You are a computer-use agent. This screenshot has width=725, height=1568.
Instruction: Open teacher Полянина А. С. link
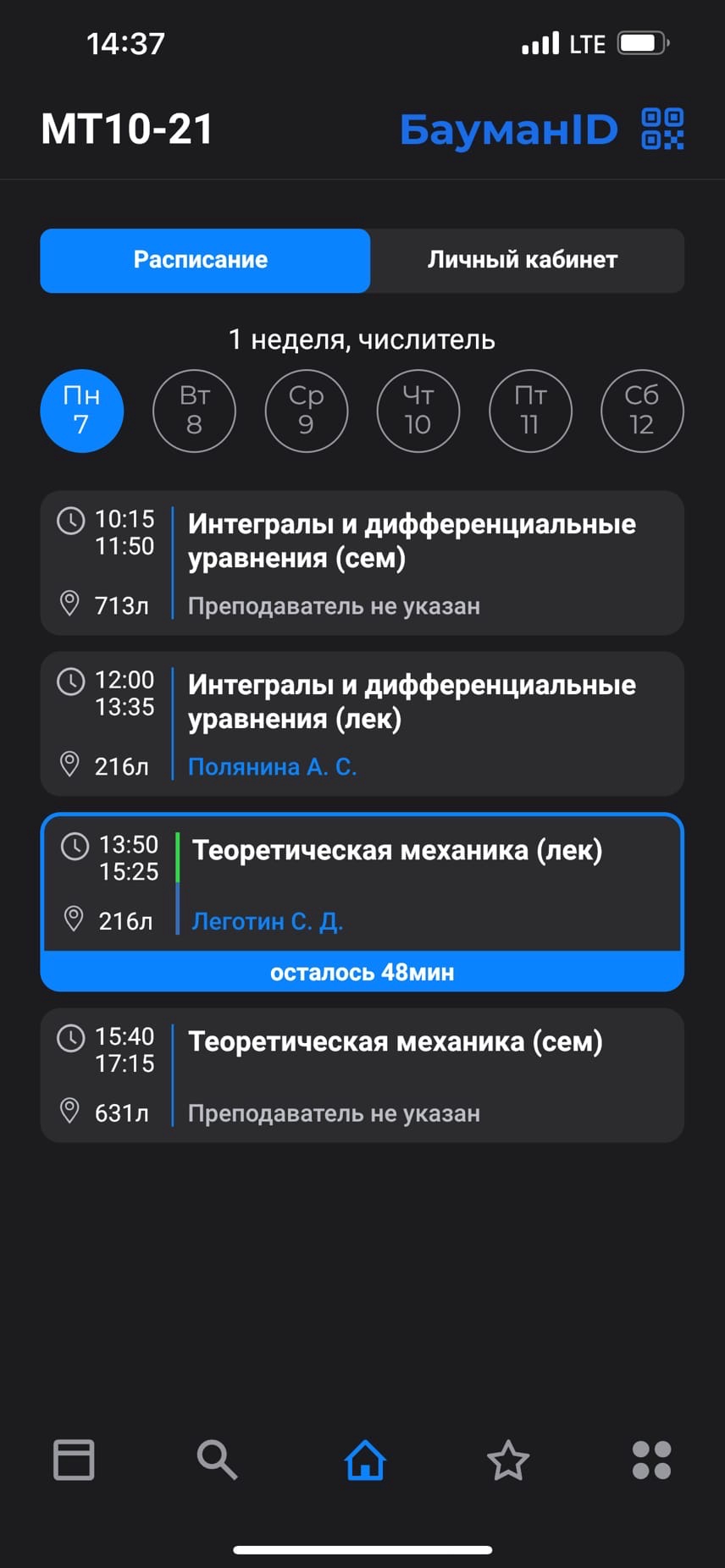pyautogui.click(x=272, y=767)
